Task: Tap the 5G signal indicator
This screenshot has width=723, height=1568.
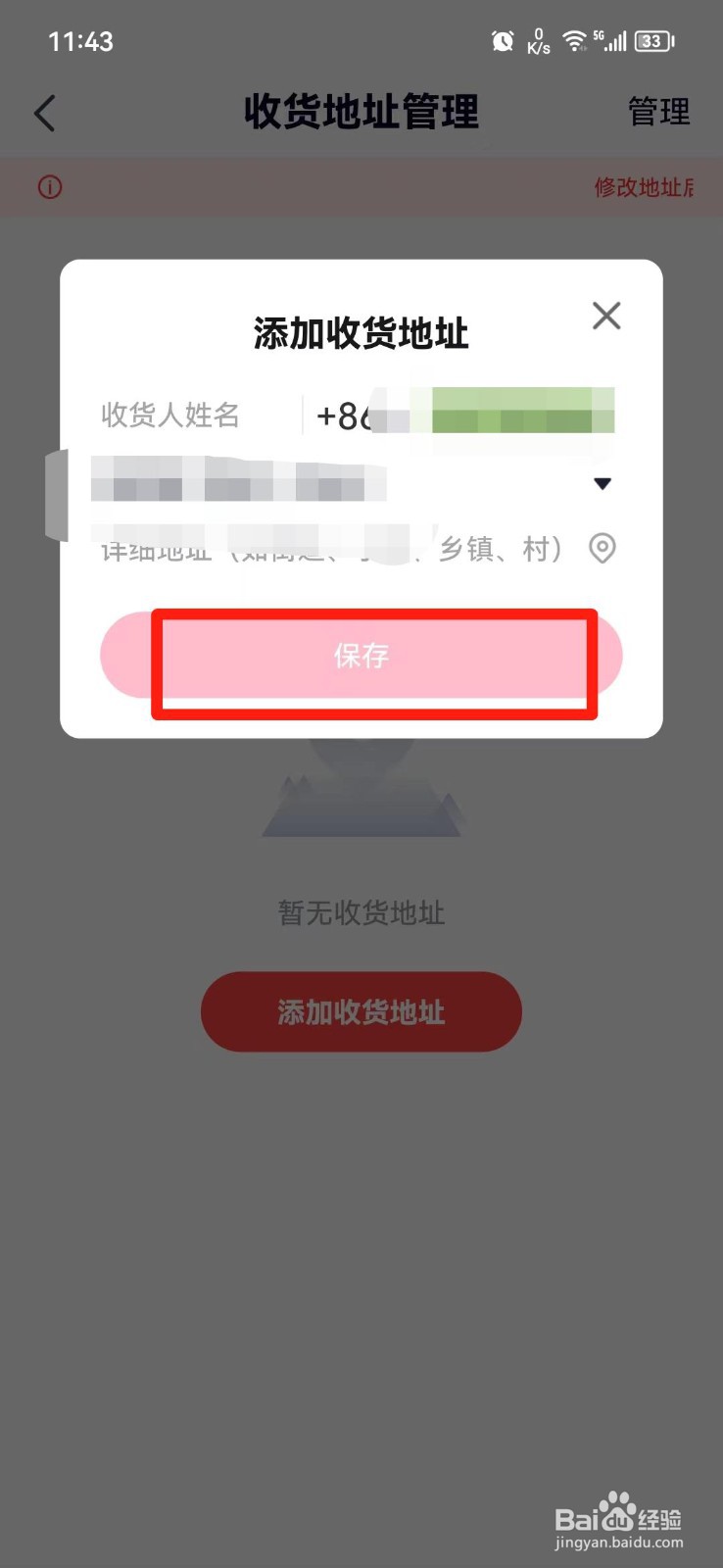Action: click(607, 40)
